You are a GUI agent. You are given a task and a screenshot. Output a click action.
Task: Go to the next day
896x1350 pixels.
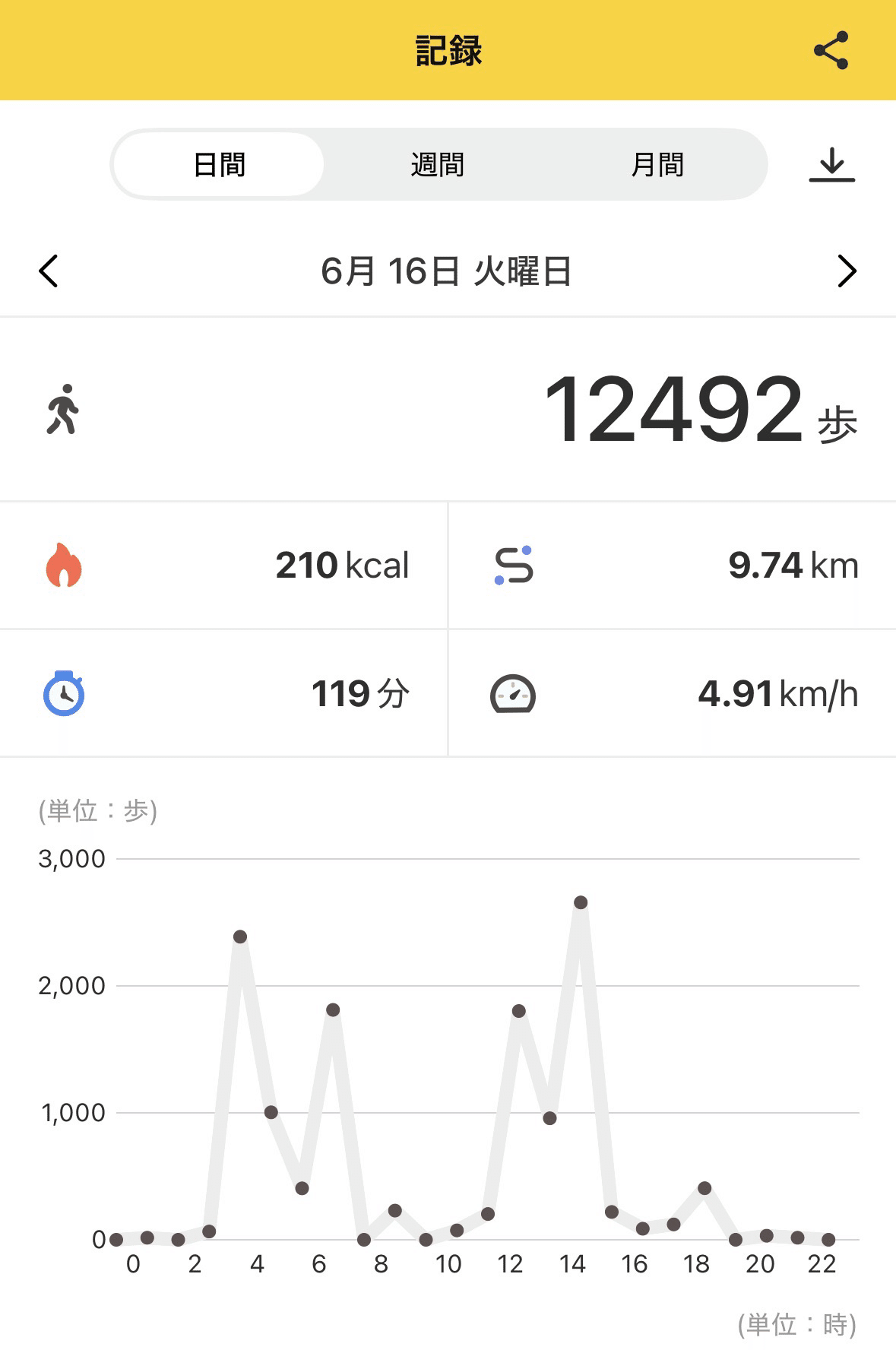pyautogui.click(x=847, y=271)
